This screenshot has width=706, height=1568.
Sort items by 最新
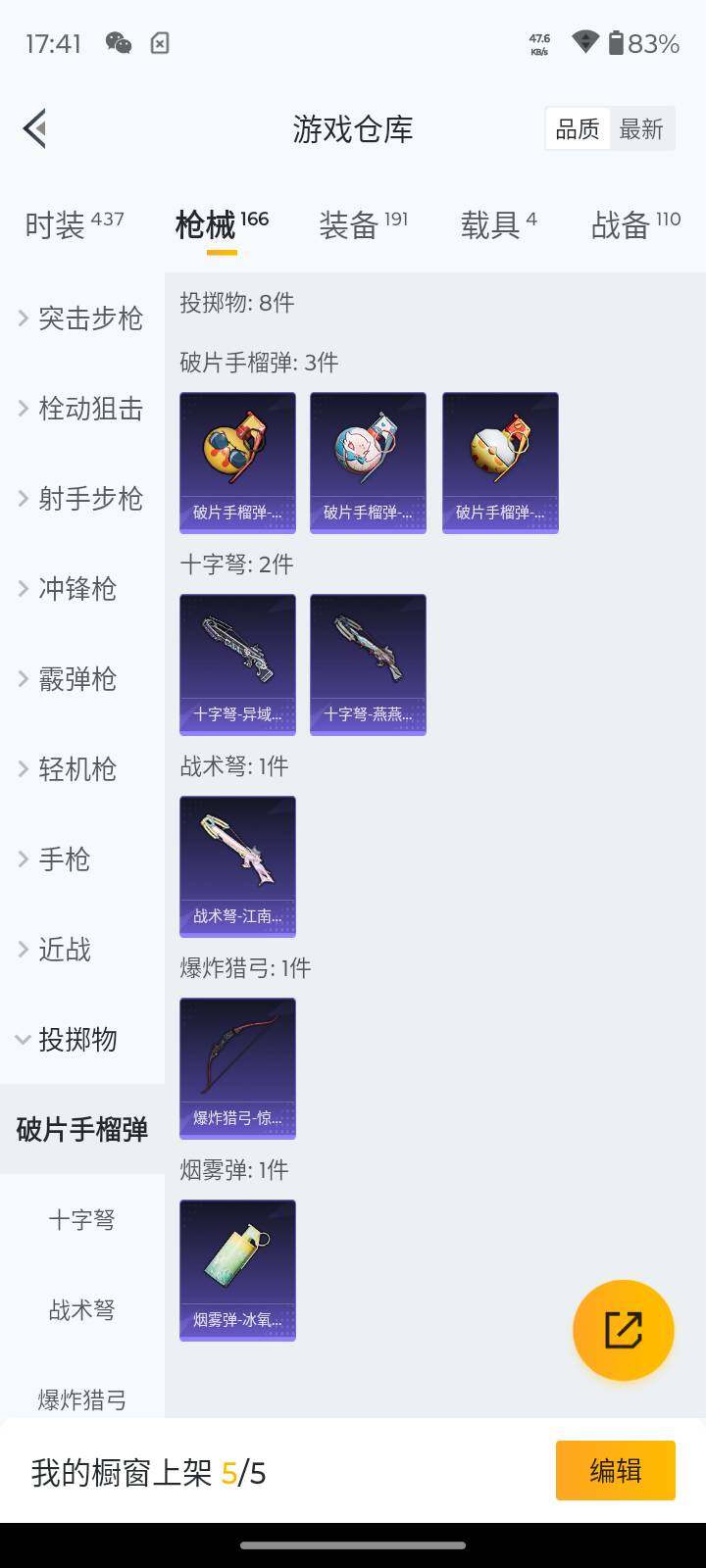pos(641,129)
